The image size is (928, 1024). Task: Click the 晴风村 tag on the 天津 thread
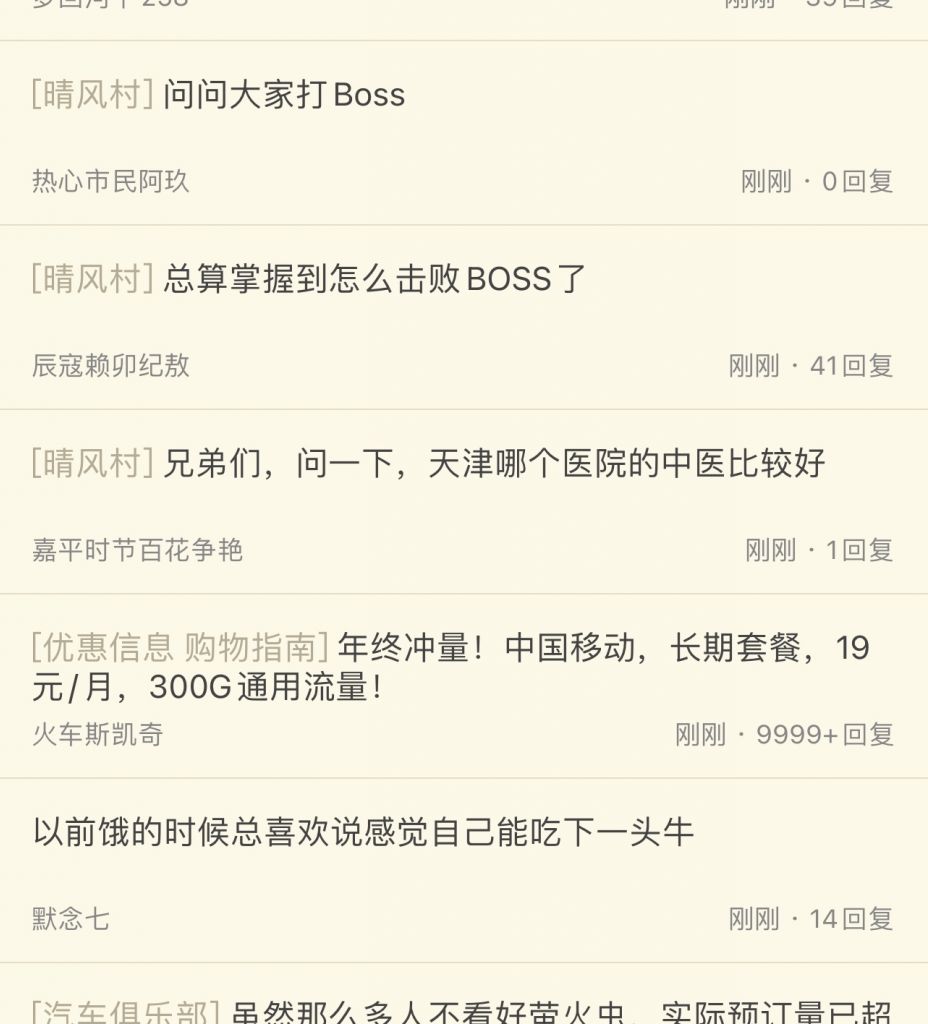coord(88,462)
